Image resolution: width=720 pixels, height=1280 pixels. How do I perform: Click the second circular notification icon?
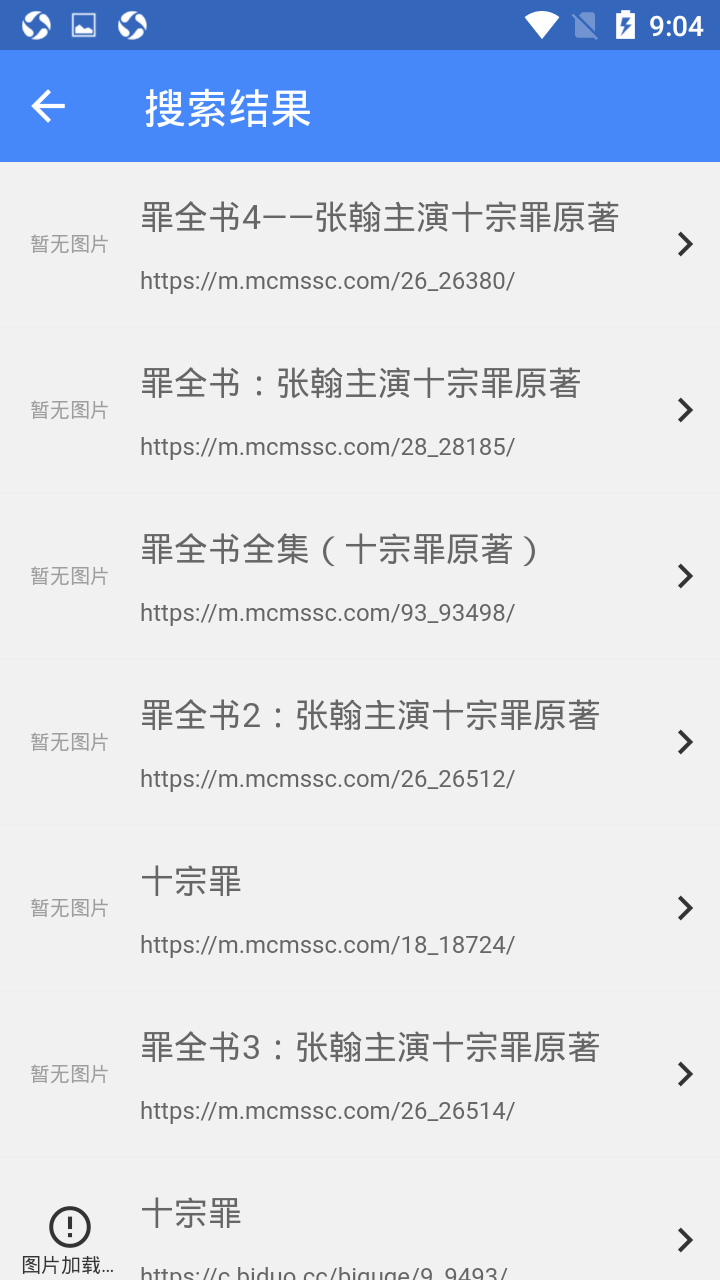[131, 25]
